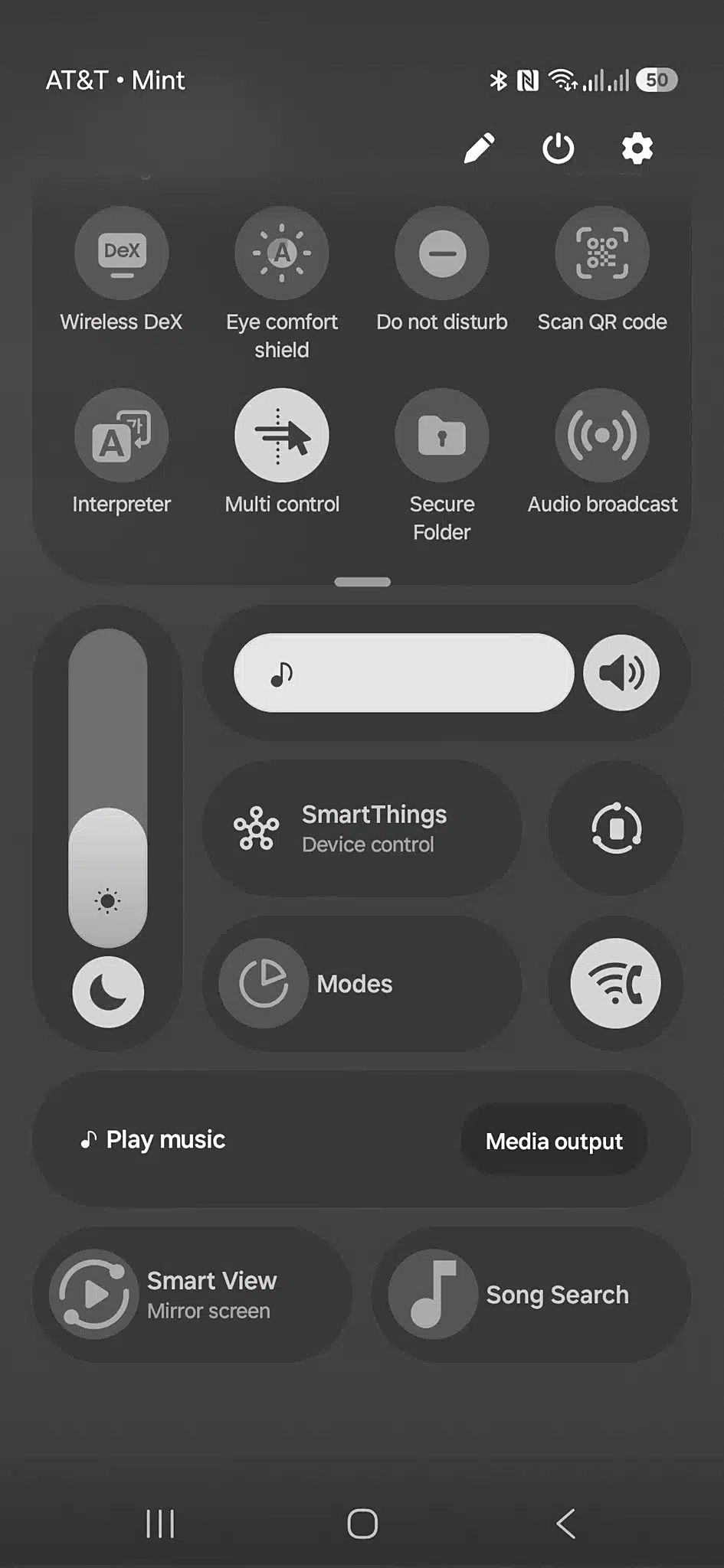Viewport: 724px width, 1568px height.
Task: Turn on Do not disturb
Action: pos(442,253)
